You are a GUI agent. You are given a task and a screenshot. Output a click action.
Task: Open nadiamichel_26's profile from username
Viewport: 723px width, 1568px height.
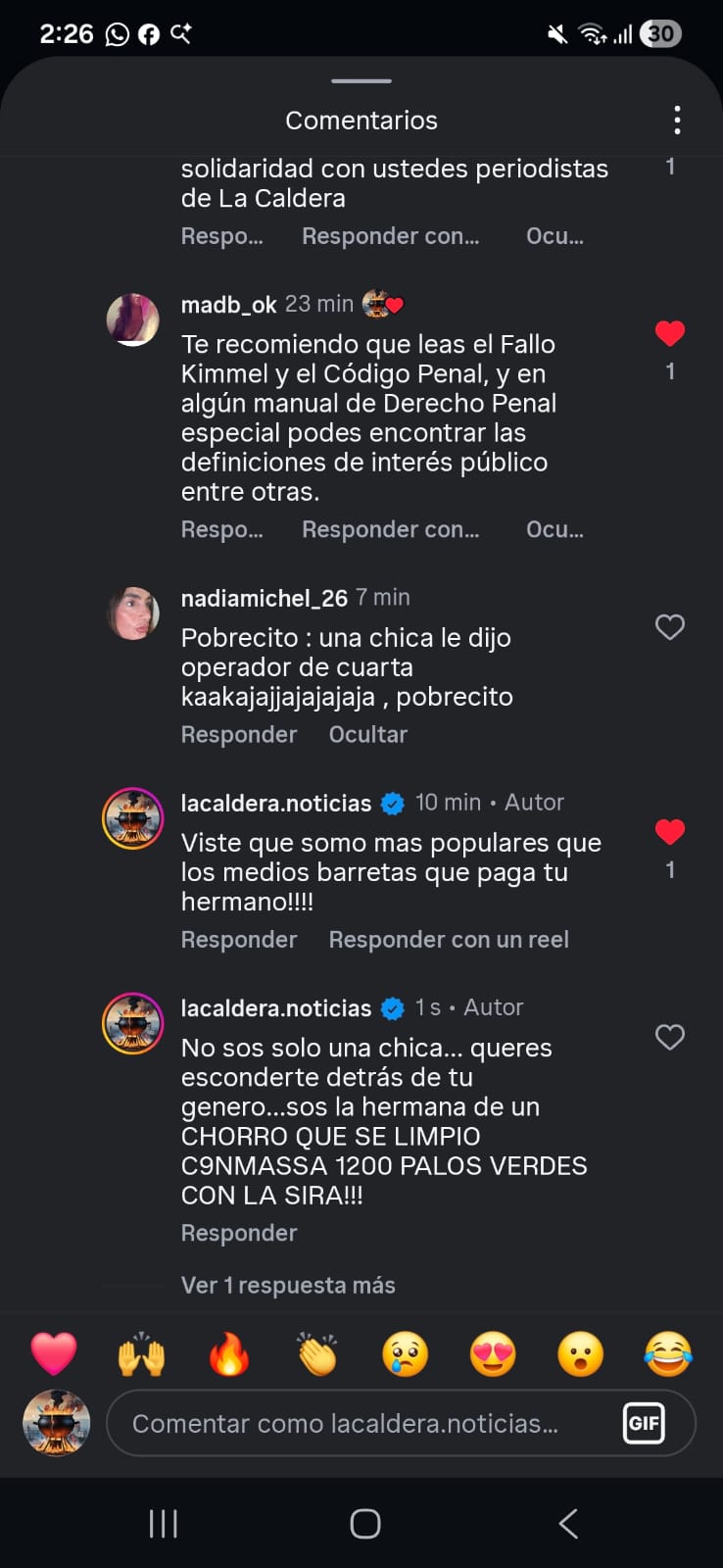tap(264, 598)
